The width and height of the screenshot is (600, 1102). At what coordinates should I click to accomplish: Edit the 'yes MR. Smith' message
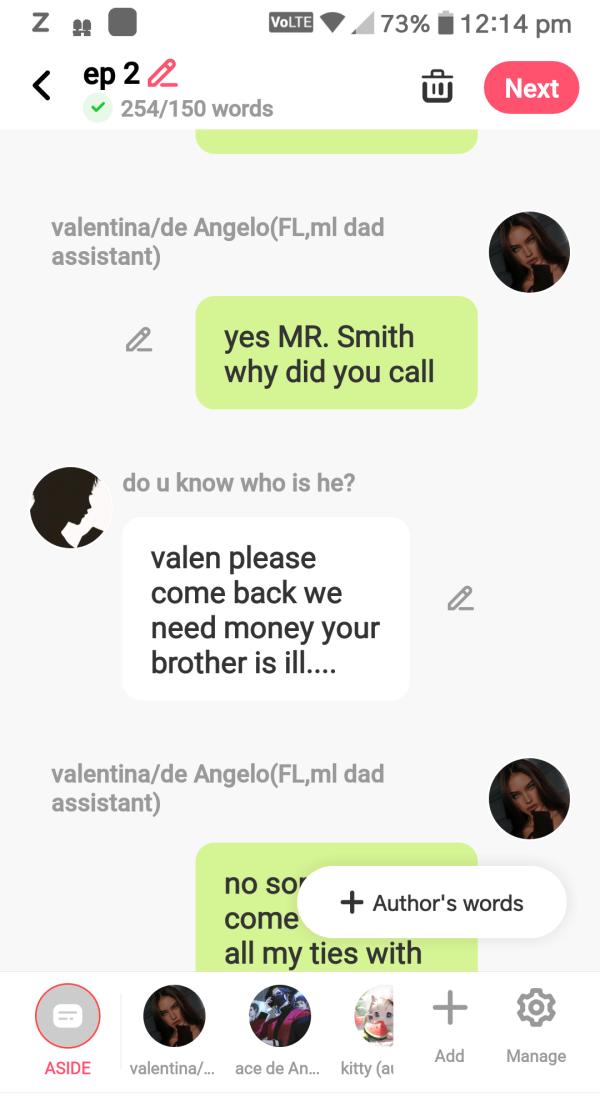(139, 340)
